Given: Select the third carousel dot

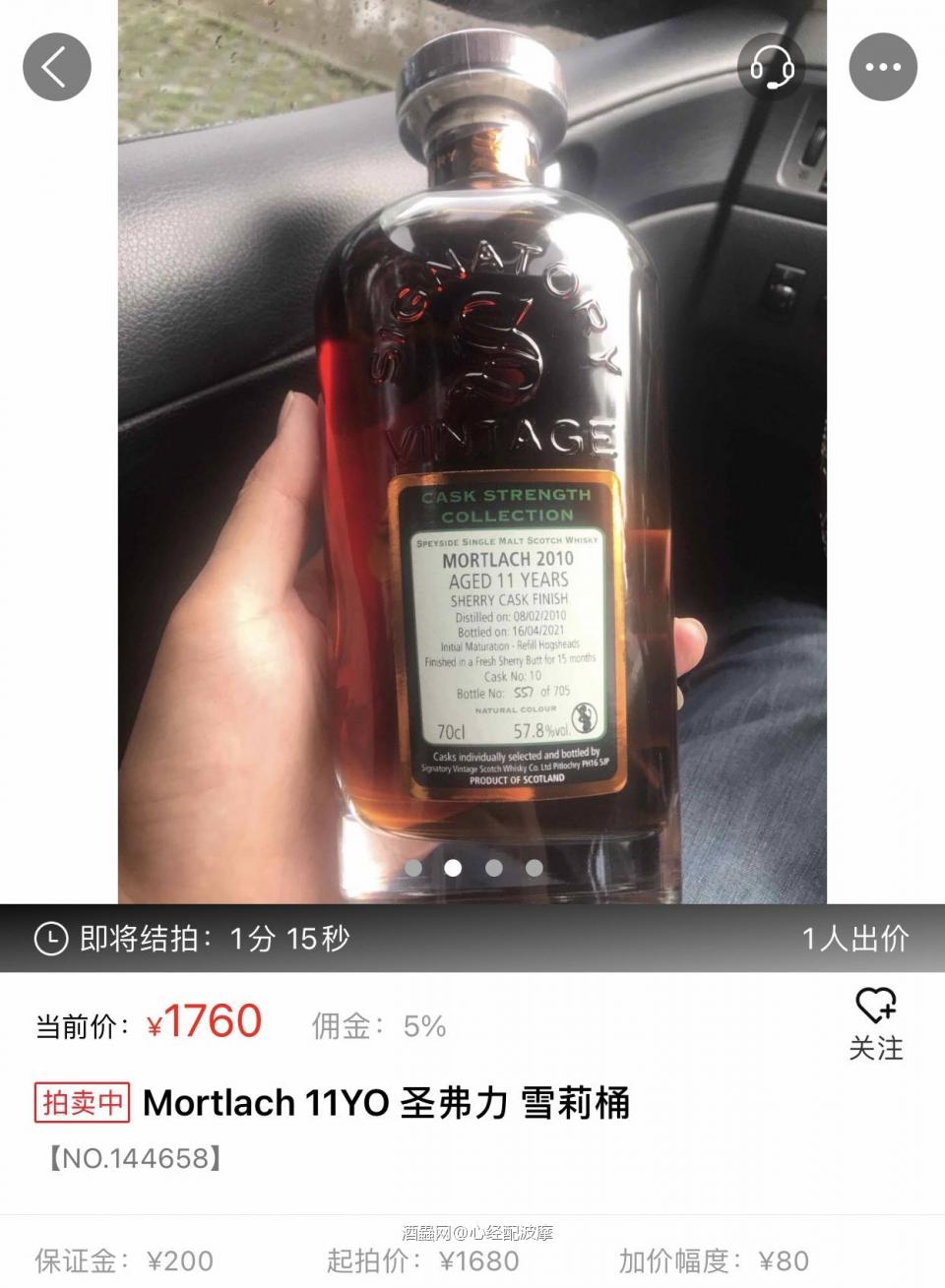Looking at the screenshot, I should [x=492, y=870].
